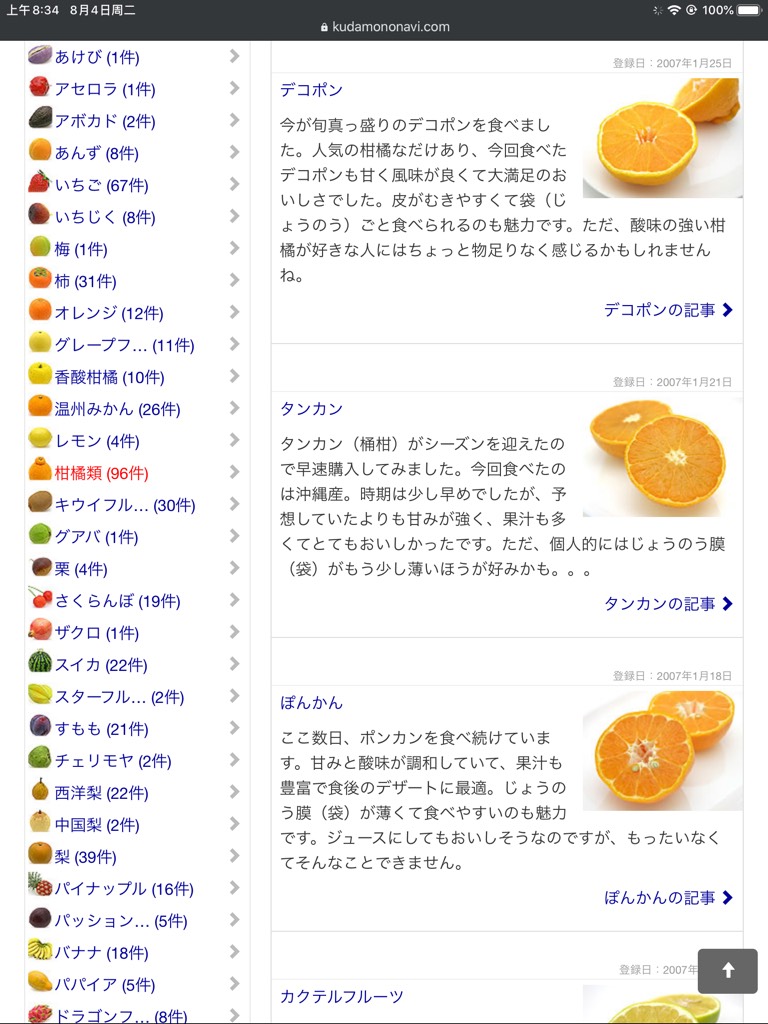Open the さくらんぼ (19件) category
Viewport: 768px width, 1024px height.
tap(117, 601)
